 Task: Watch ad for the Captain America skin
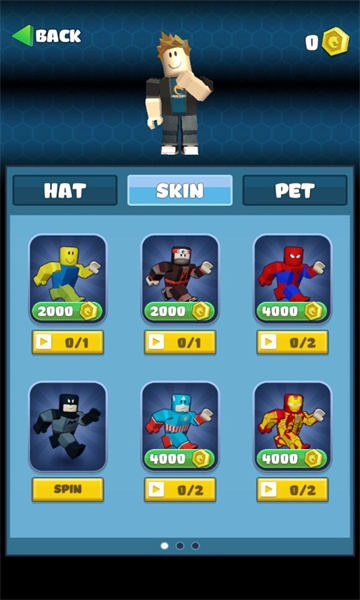click(x=180, y=489)
